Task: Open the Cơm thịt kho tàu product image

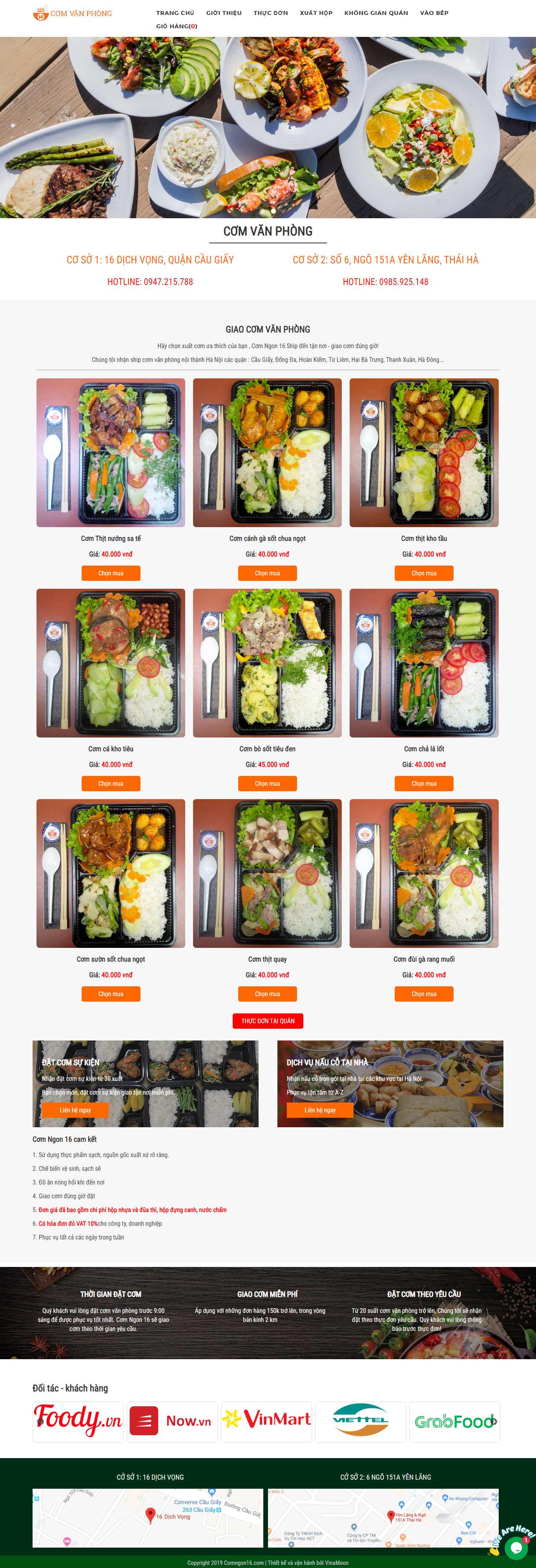Action: (423, 452)
